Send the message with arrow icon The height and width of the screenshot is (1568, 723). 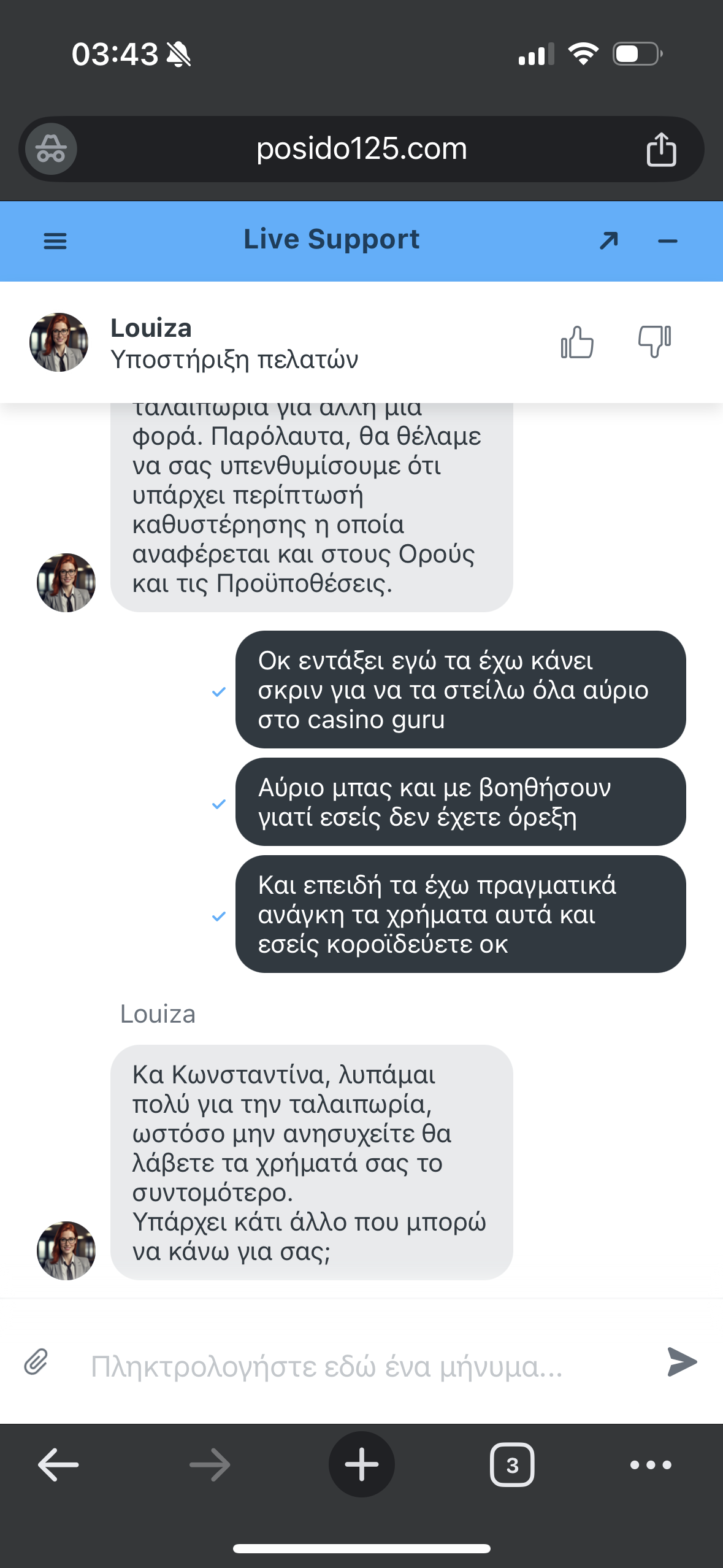pyautogui.click(x=682, y=1362)
